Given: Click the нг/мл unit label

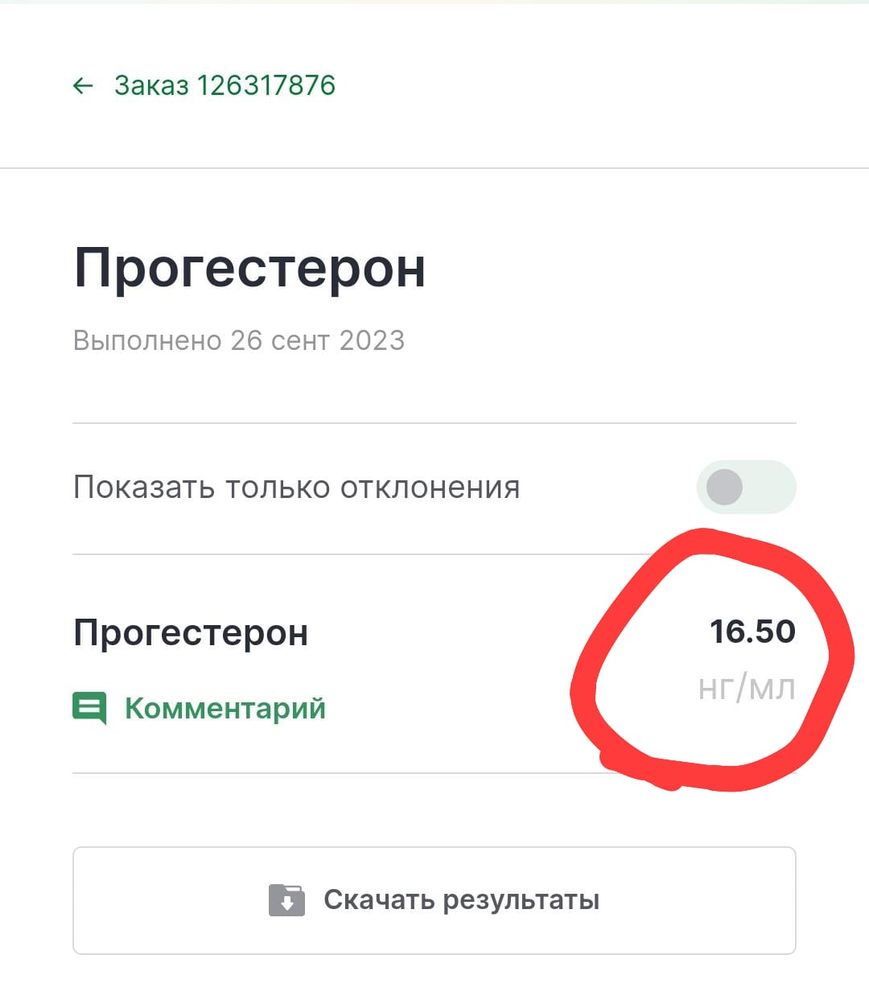Looking at the screenshot, I should pyautogui.click(x=743, y=686).
